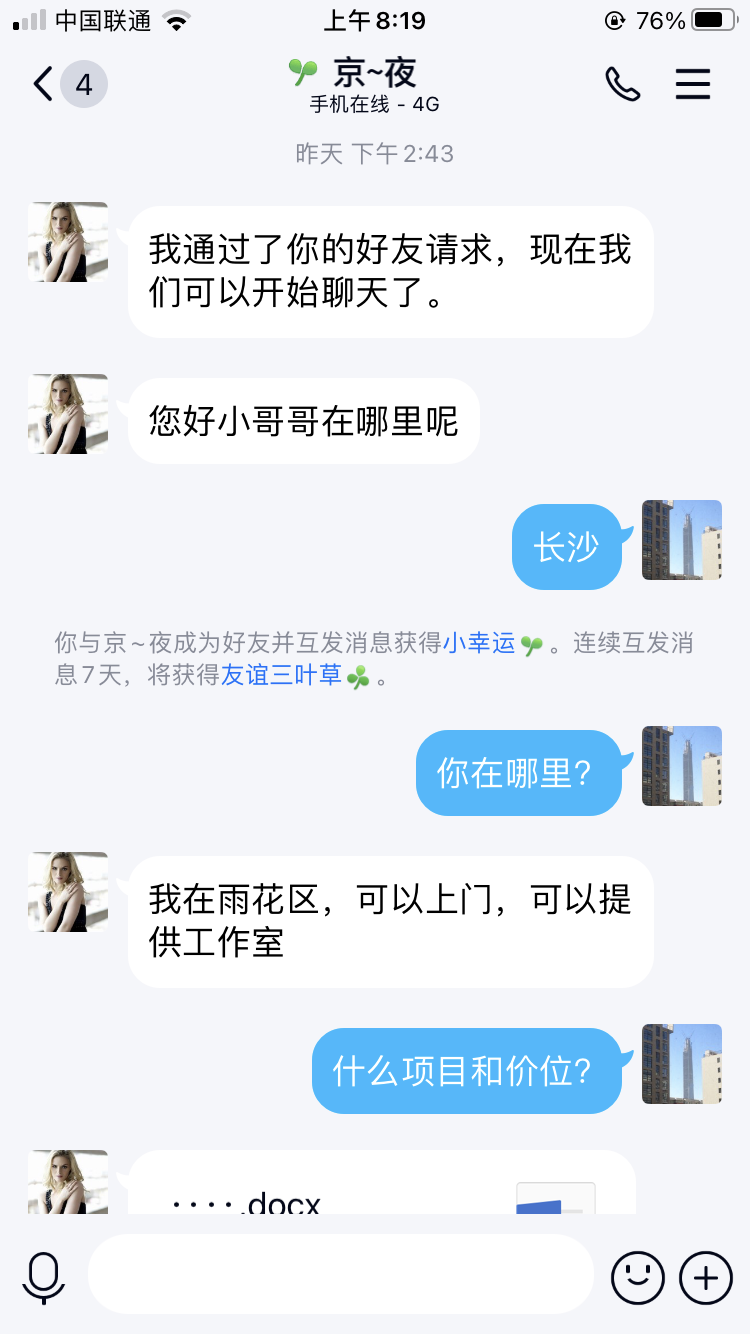Open the chat settings menu

(x=692, y=85)
